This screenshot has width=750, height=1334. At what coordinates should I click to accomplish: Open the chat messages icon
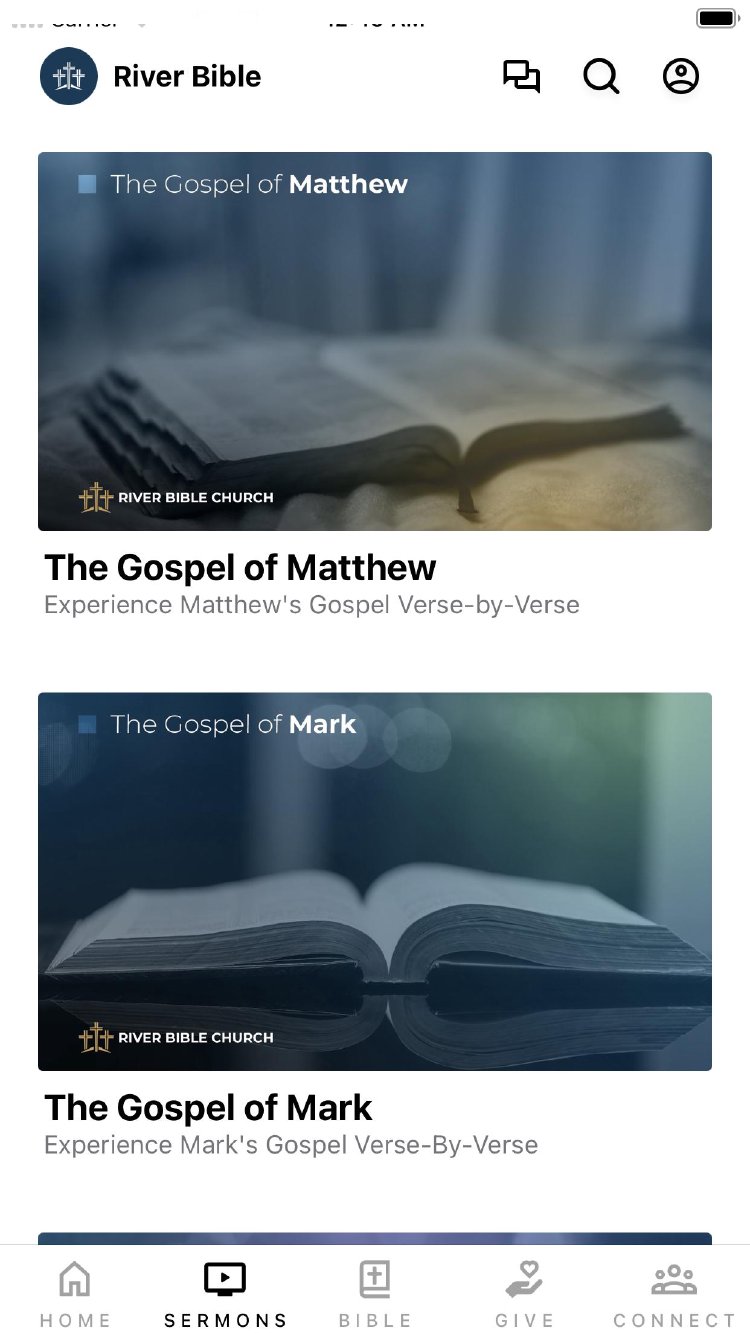tap(521, 77)
